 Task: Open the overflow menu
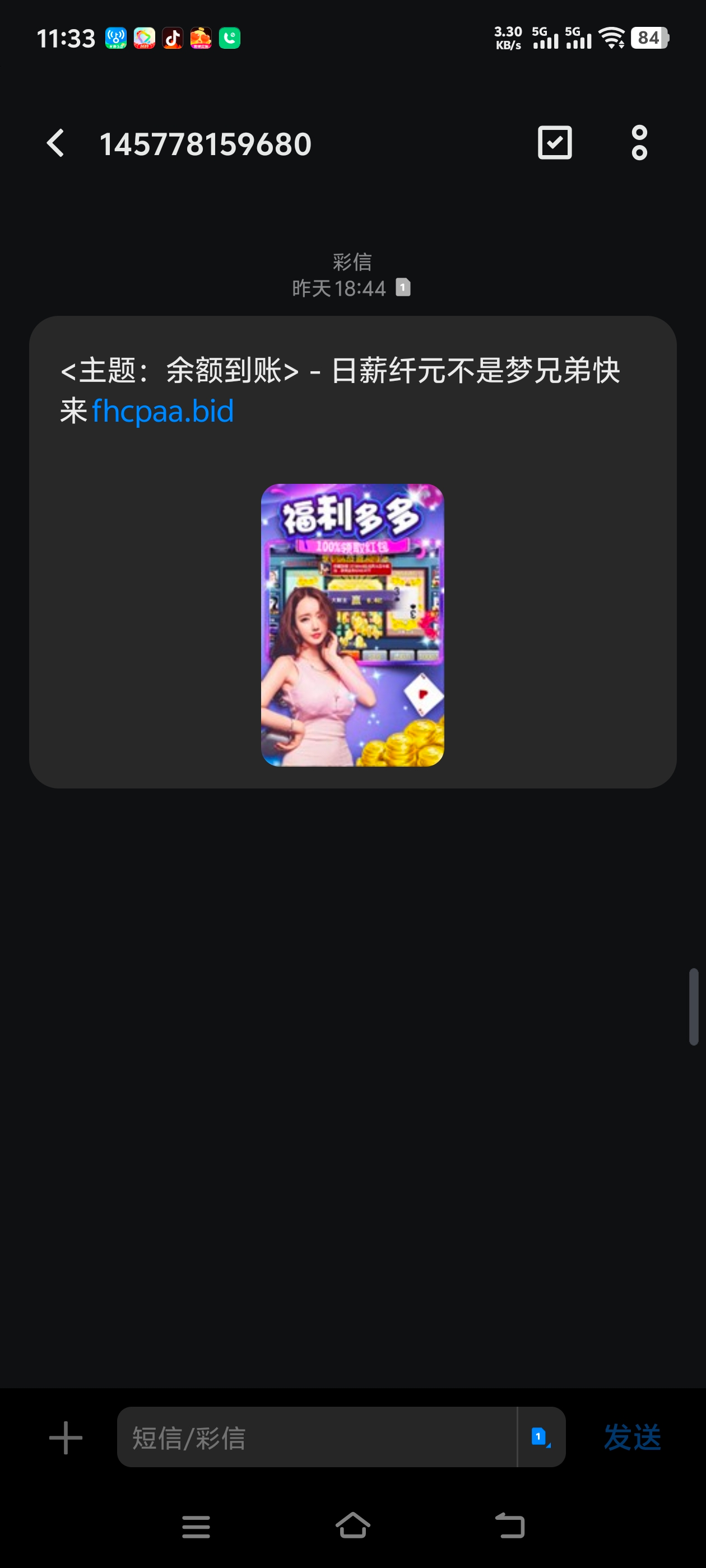click(x=639, y=144)
